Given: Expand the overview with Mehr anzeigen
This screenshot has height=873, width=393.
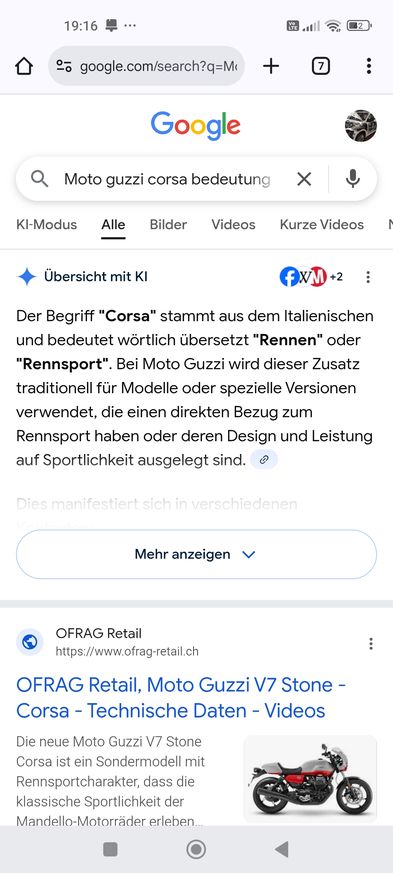Looking at the screenshot, I should point(196,554).
